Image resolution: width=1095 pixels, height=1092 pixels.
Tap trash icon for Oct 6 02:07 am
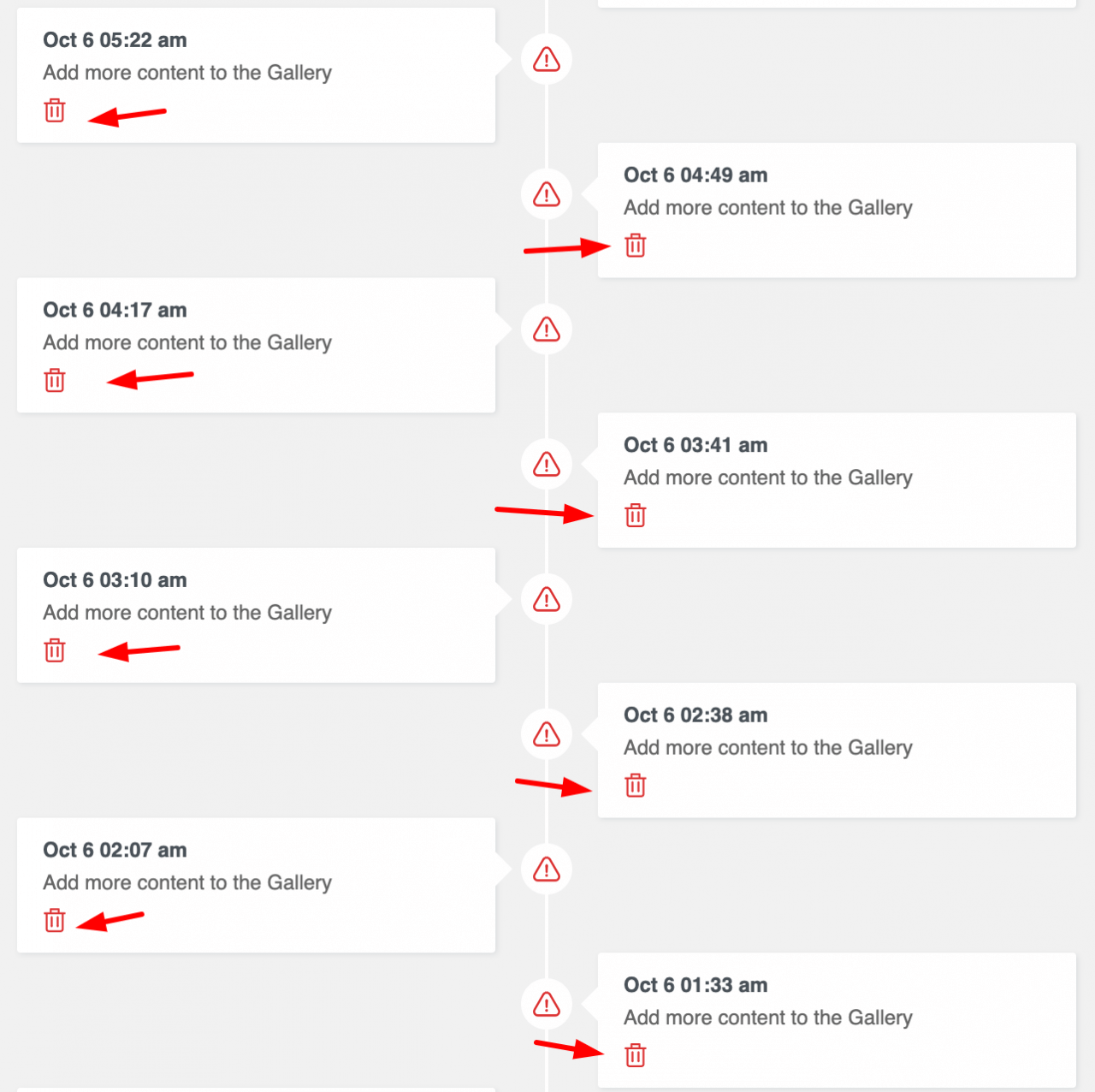pyautogui.click(x=55, y=920)
